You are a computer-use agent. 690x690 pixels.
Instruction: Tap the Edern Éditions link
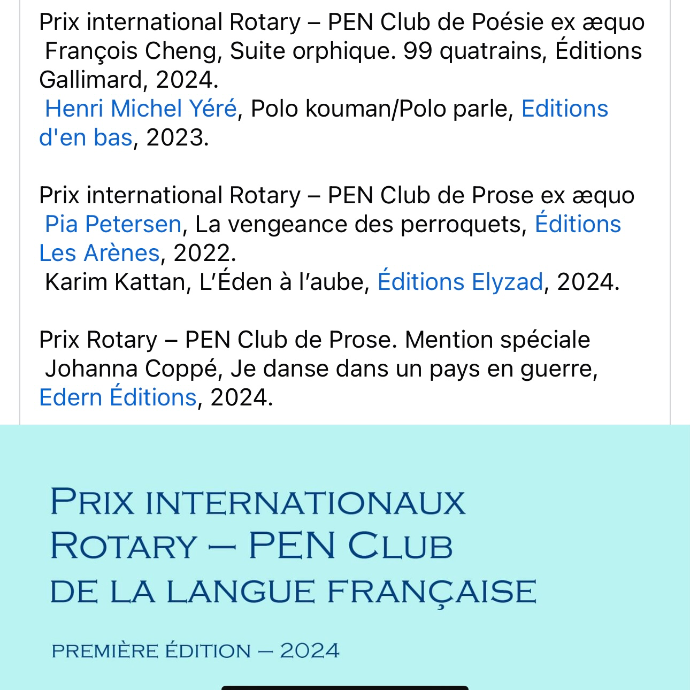(117, 397)
